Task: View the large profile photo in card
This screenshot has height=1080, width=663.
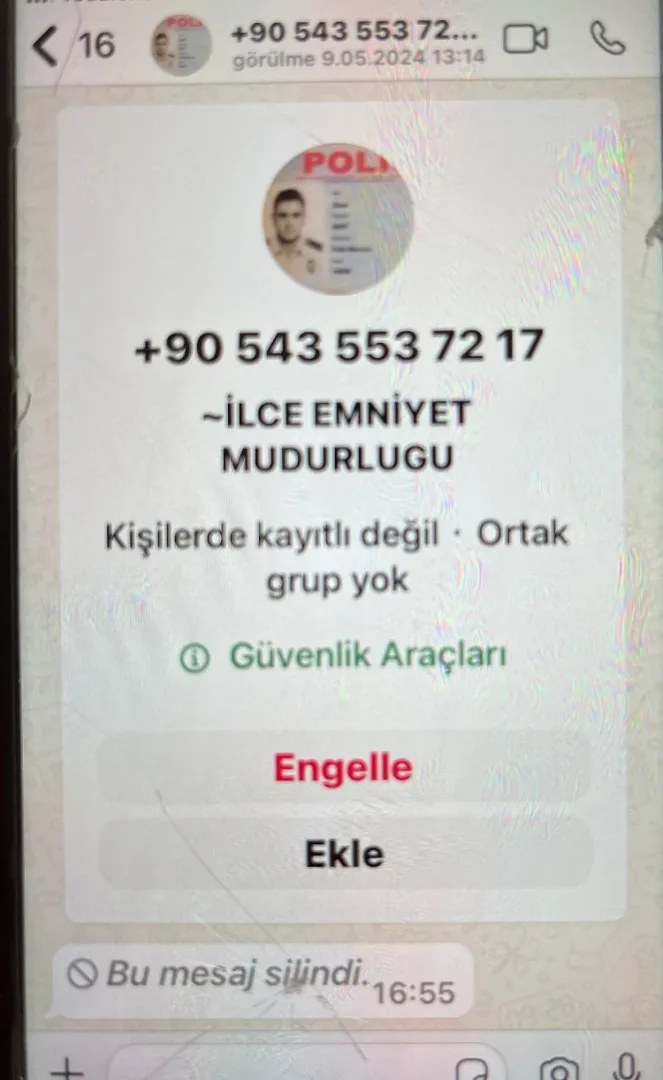Action: pos(338,219)
